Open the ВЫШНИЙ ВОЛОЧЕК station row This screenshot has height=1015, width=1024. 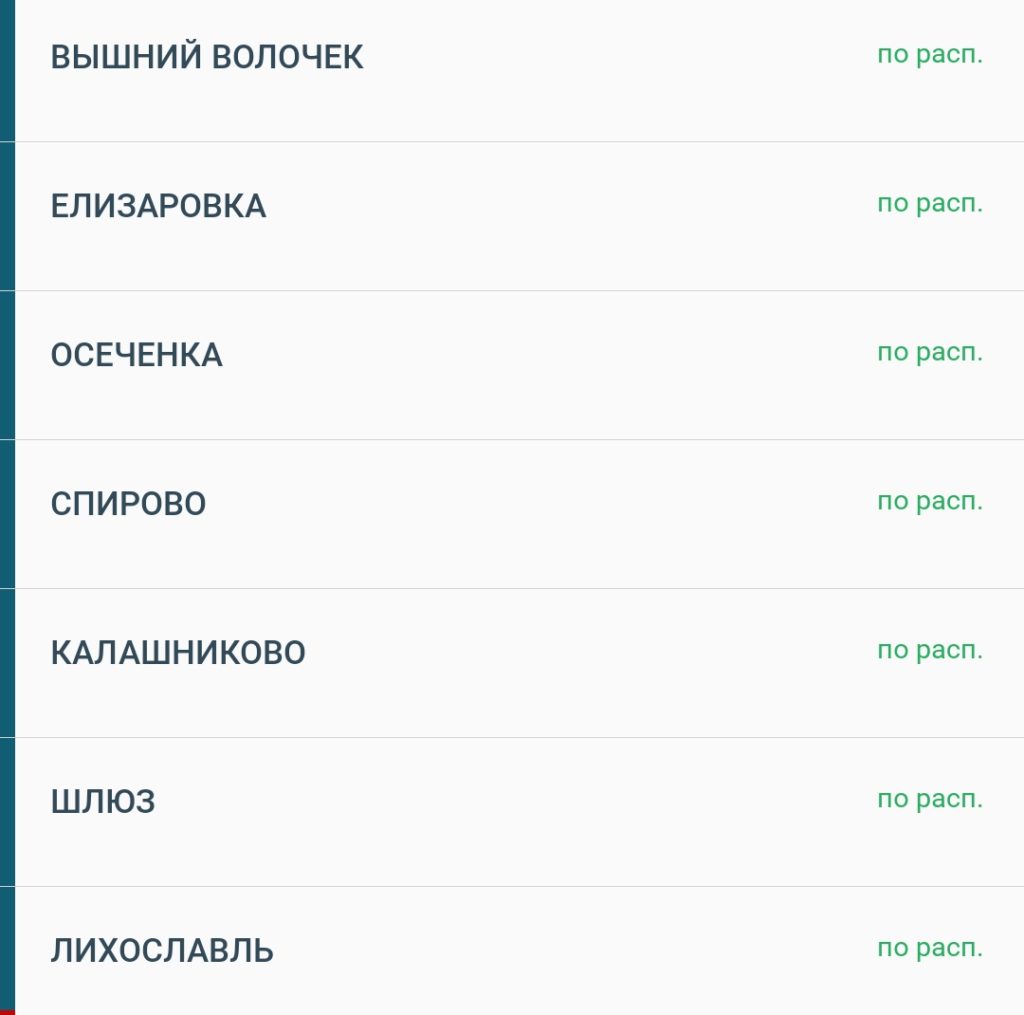click(x=207, y=58)
